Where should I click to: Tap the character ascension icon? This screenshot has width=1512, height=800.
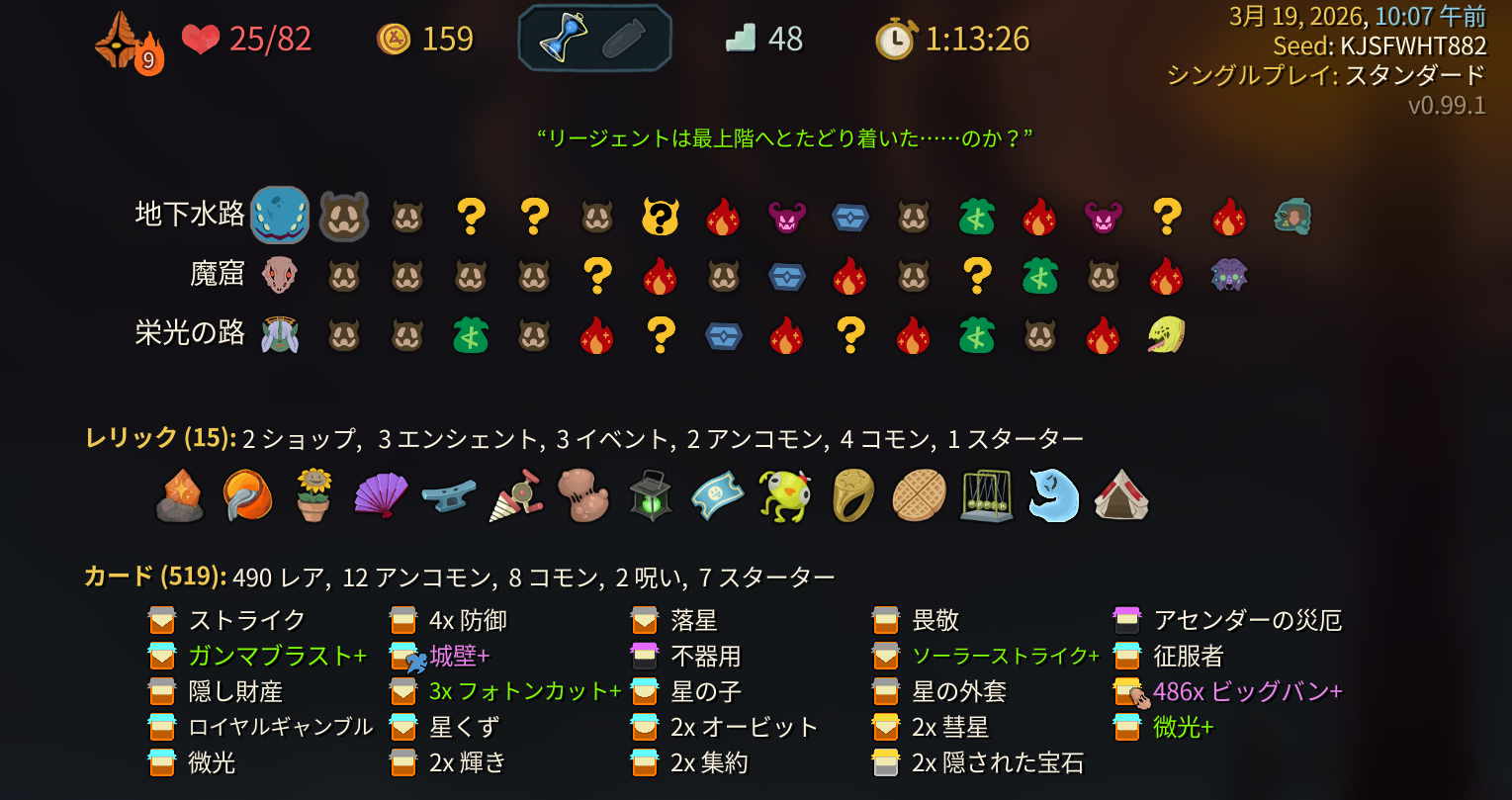tap(126, 43)
